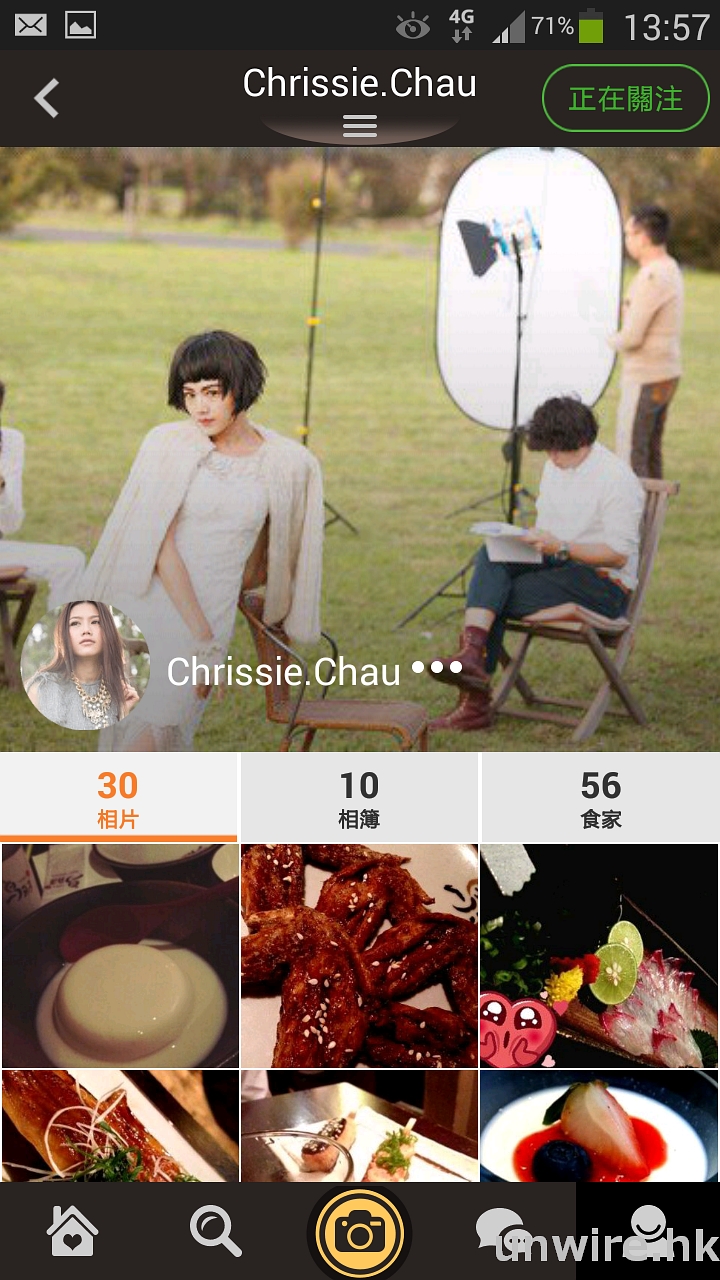Switch to the 30 相片 tab

click(118, 798)
